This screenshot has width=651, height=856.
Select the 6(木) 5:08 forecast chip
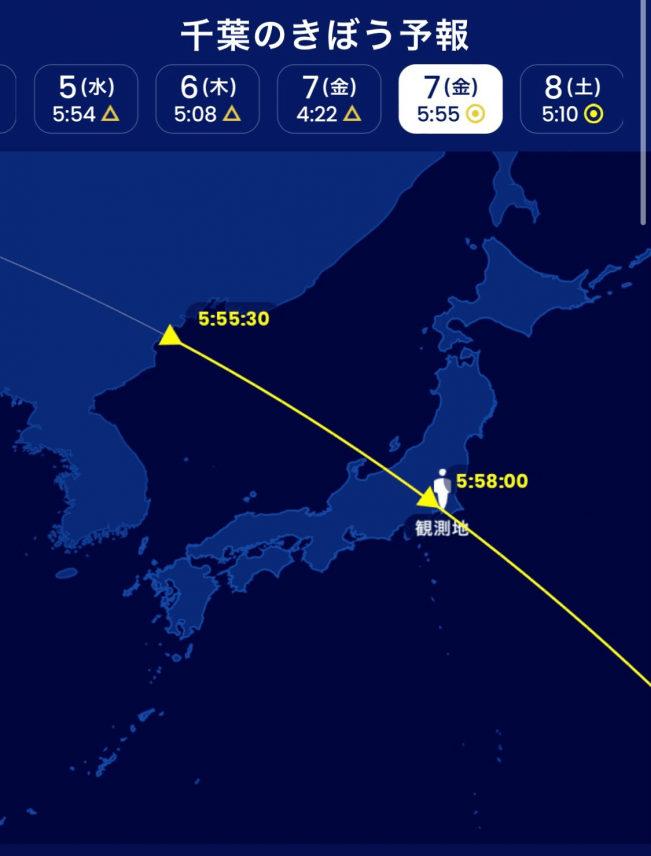(207, 99)
